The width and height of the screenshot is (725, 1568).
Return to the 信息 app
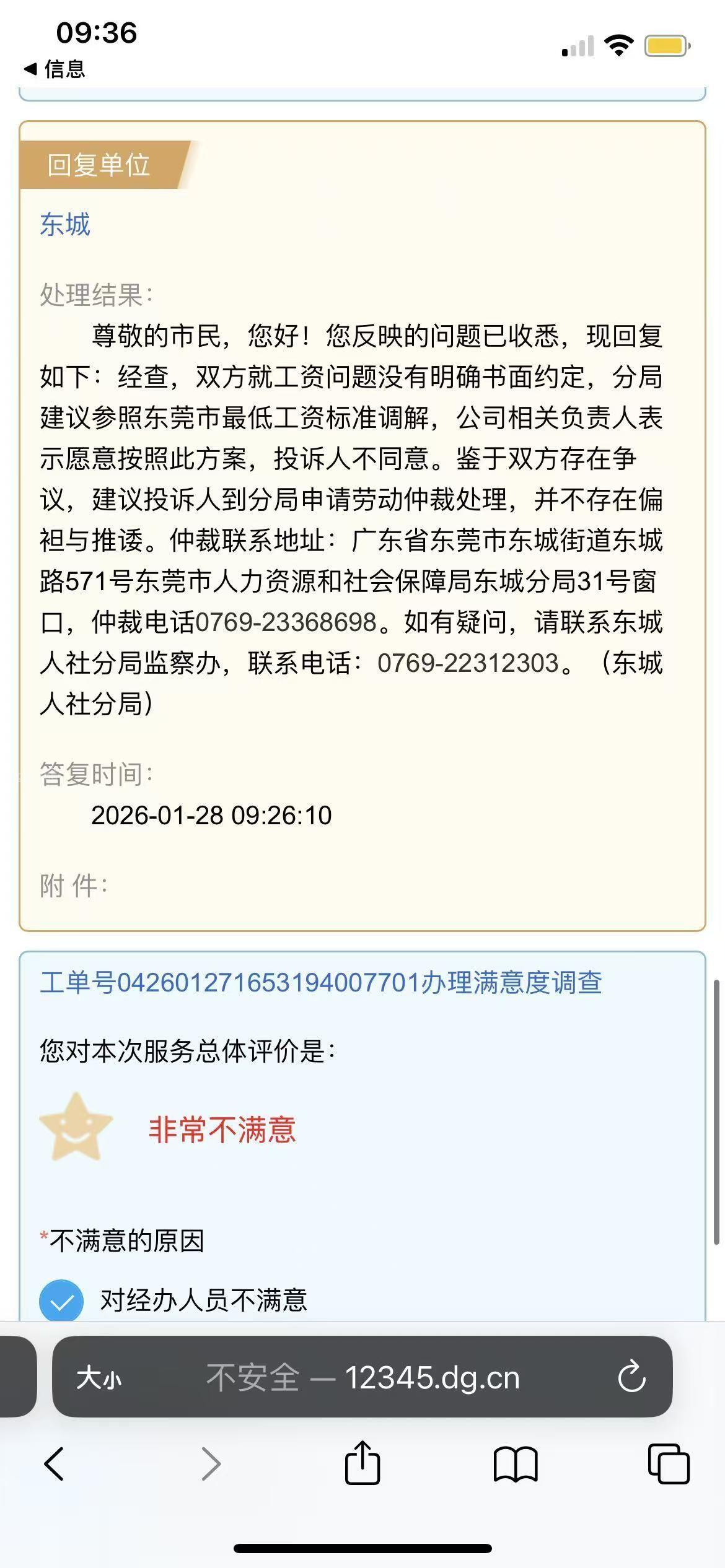[55, 69]
